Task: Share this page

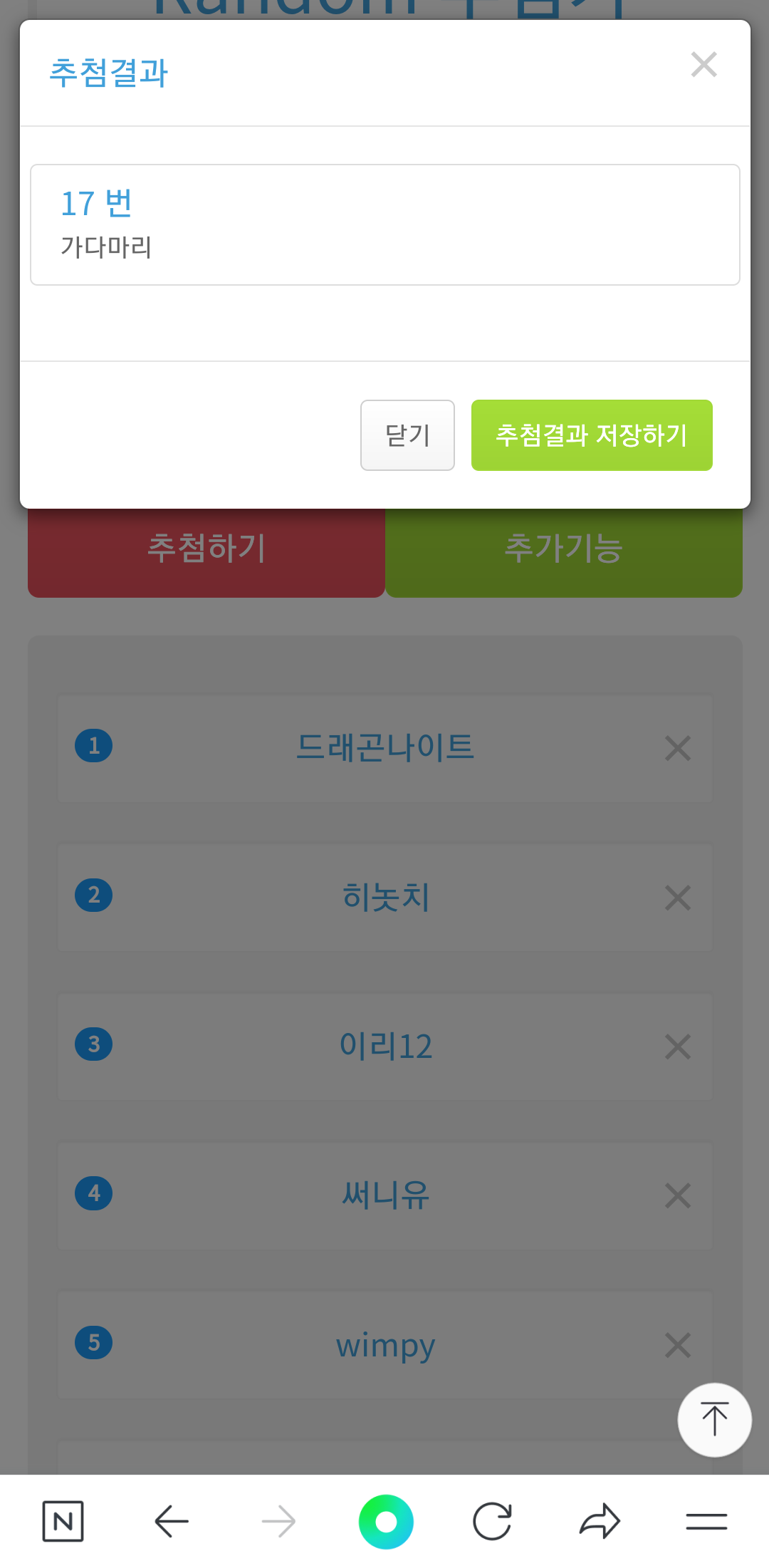Action: tap(600, 1522)
